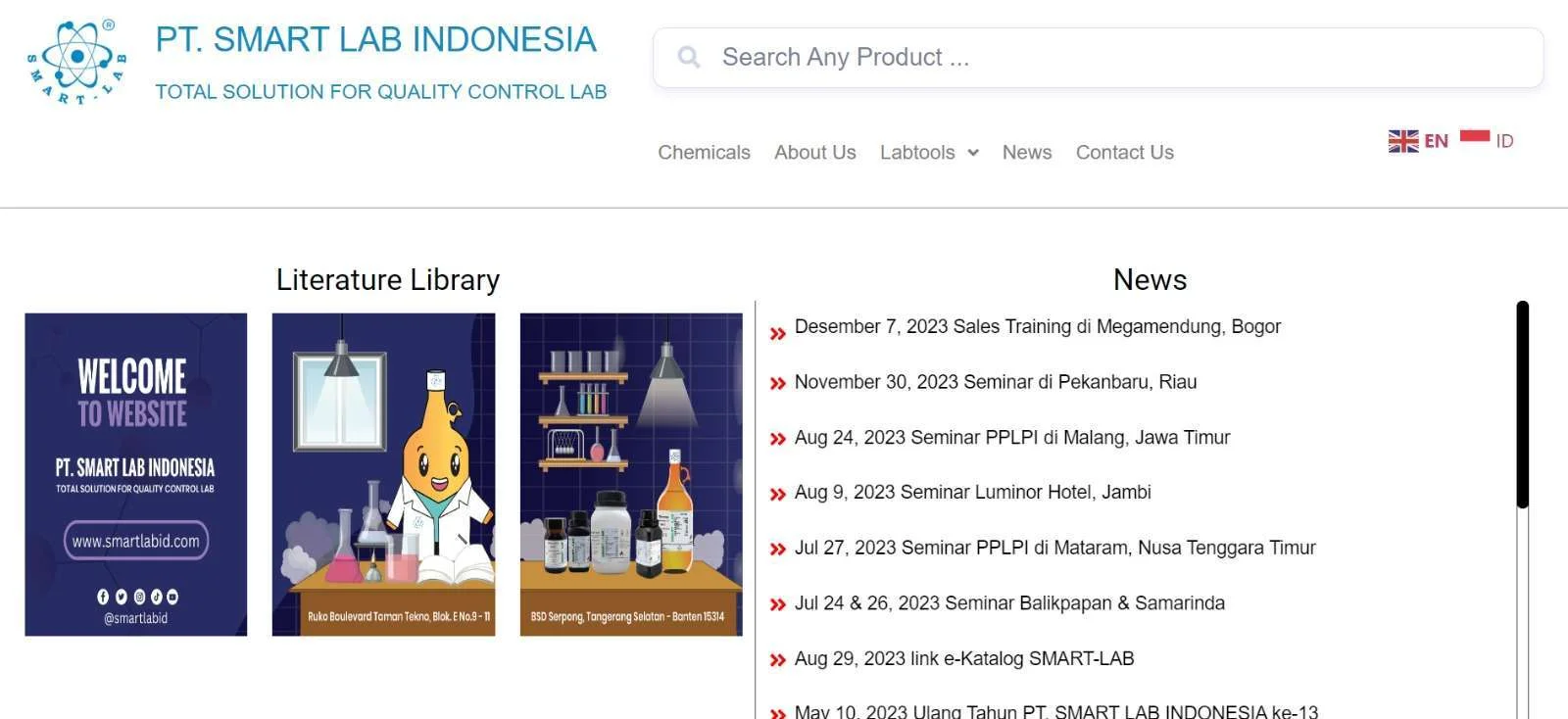Open Seminar PPLPI di Mataram news item
The width and height of the screenshot is (1568, 719).
(x=1054, y=549)
